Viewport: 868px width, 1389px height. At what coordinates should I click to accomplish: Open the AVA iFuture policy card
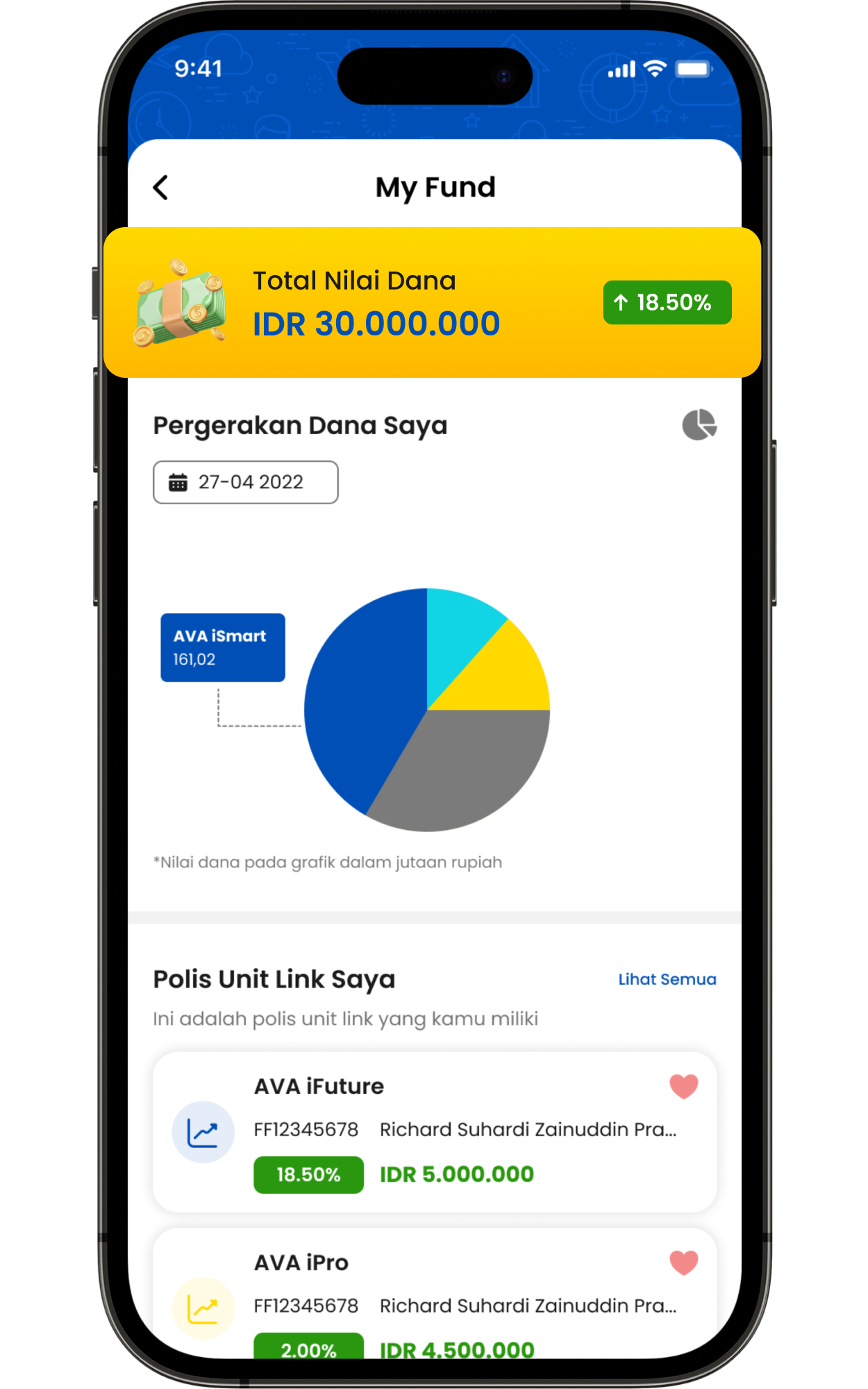click(434, 1132)
